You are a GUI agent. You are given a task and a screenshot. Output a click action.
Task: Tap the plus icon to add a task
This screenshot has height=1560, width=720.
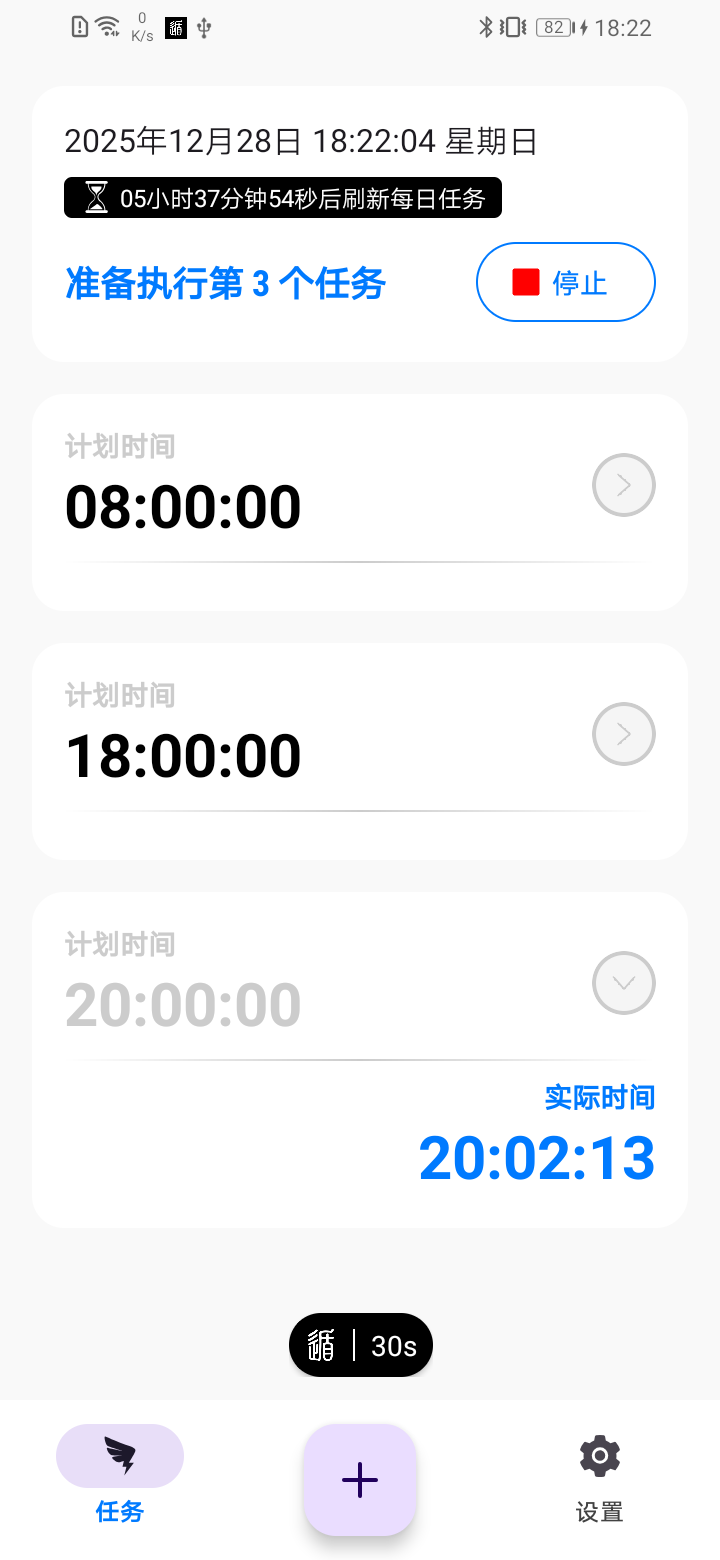click(359, 1480)
